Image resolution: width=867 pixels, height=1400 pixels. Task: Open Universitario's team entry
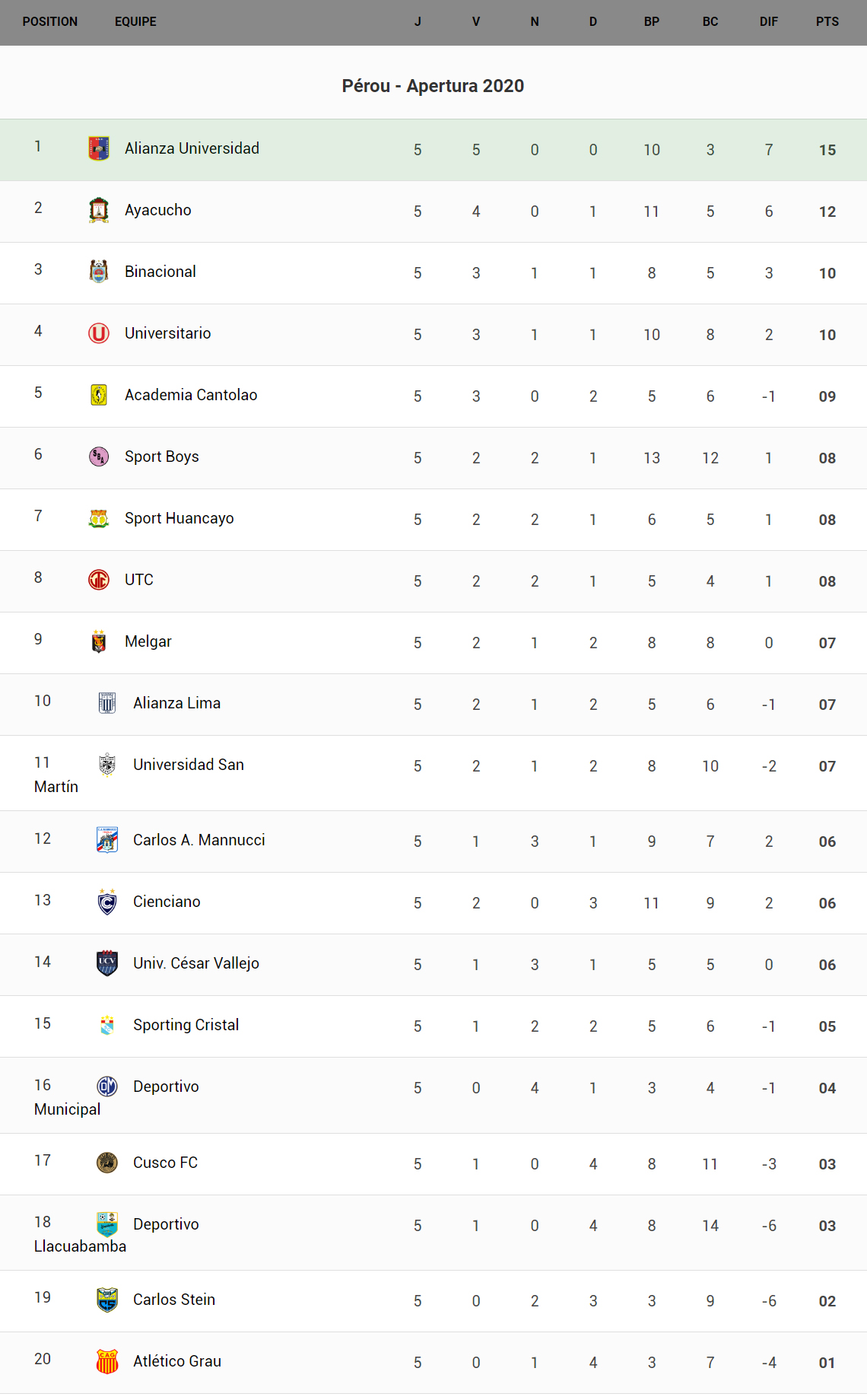[168, 334]
